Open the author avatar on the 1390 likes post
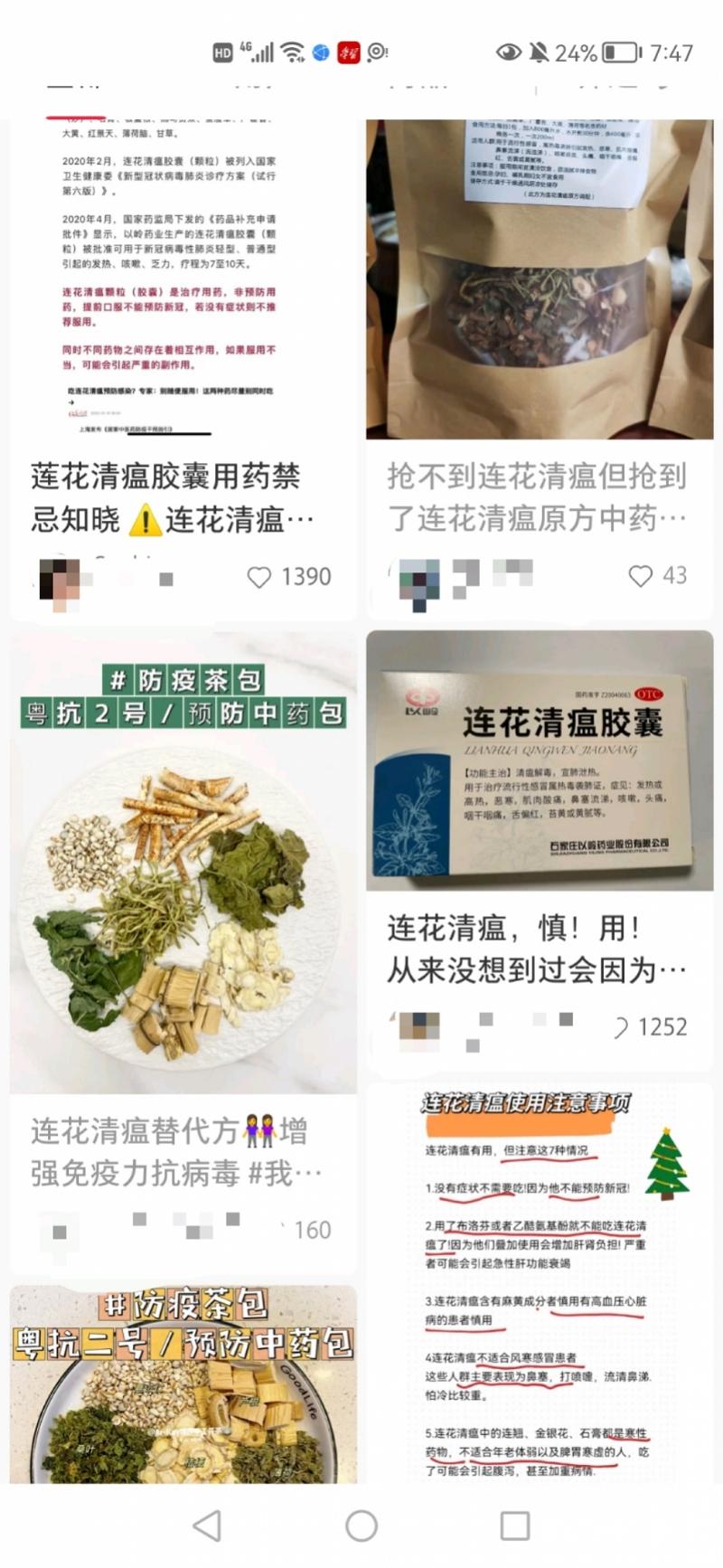 tap(60, 579)
